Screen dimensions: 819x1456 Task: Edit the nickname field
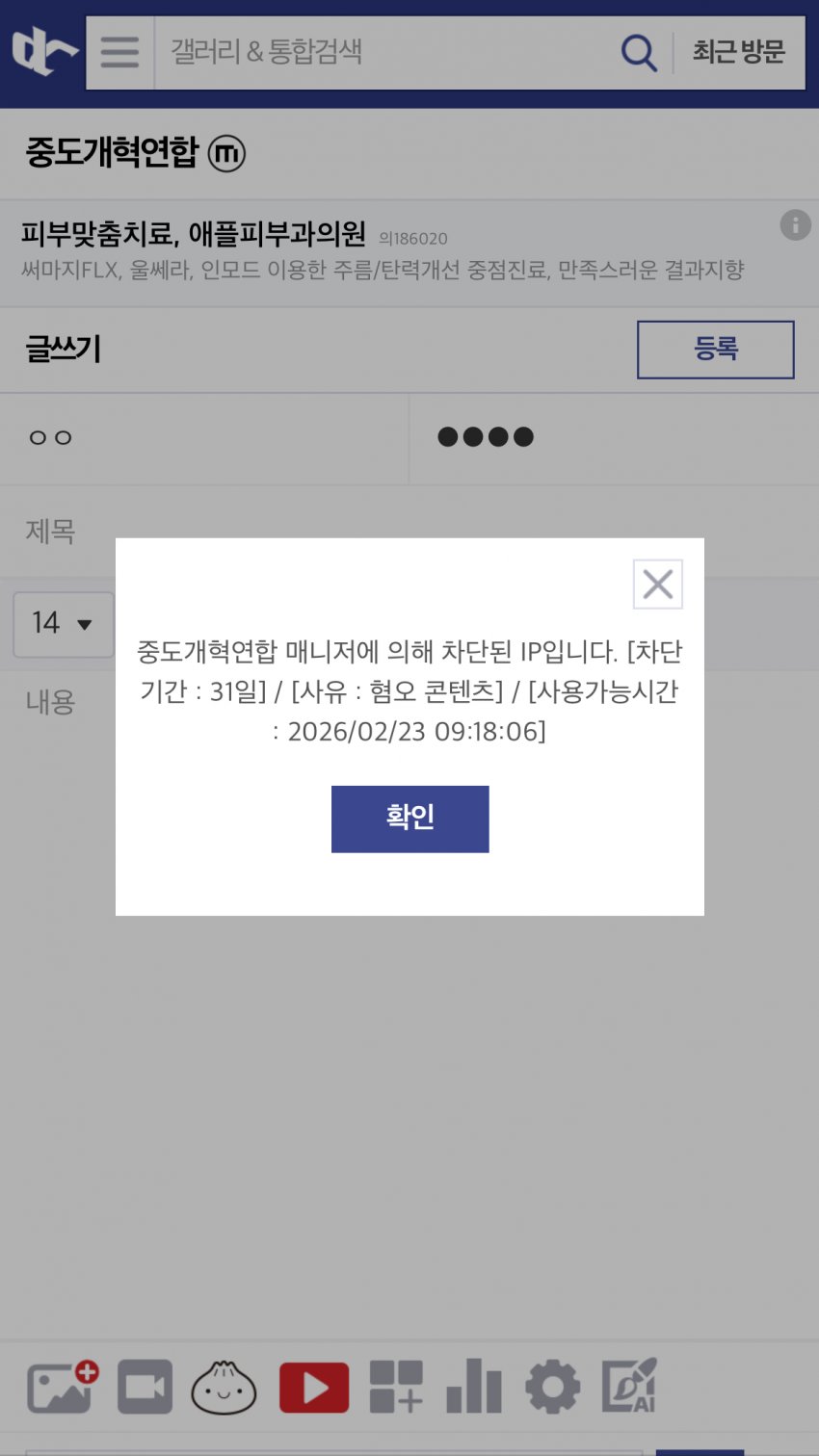202,438
